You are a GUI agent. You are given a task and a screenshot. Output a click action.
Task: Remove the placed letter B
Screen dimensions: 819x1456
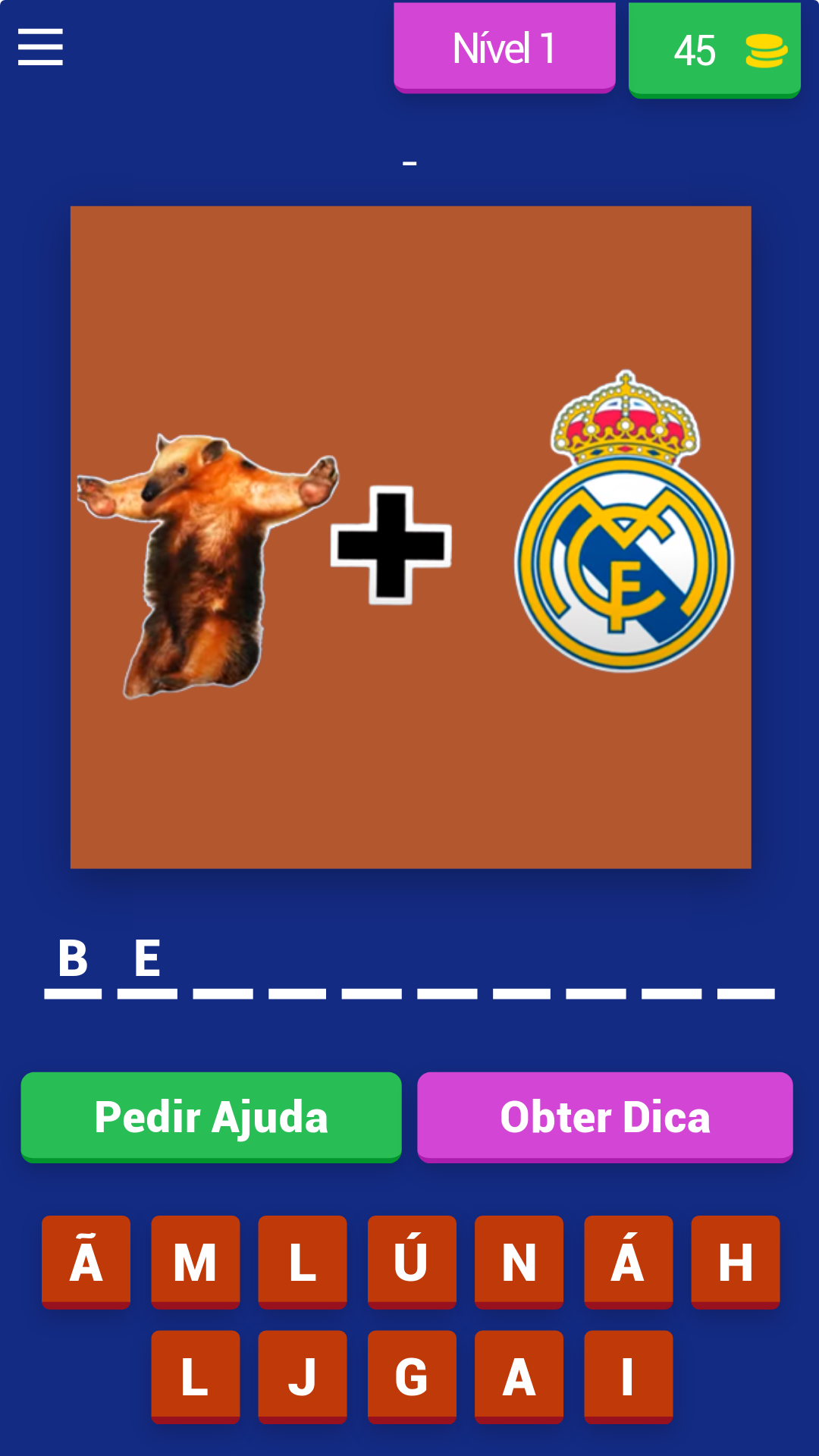(73, 959)
